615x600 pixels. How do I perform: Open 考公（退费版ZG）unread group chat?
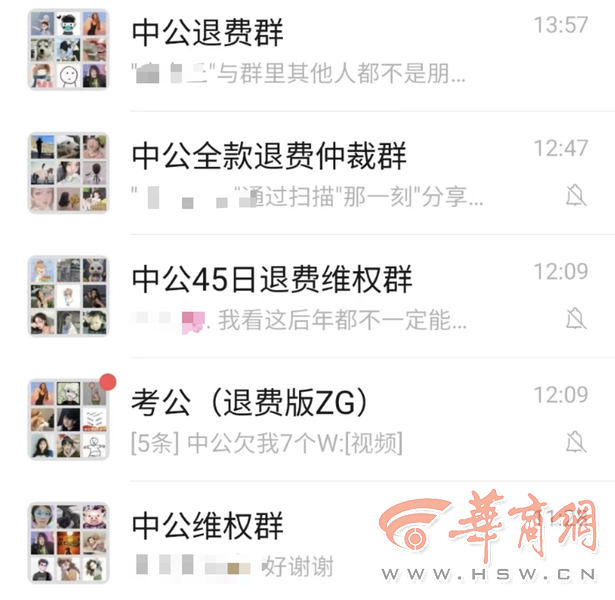[x=300, y=419]
